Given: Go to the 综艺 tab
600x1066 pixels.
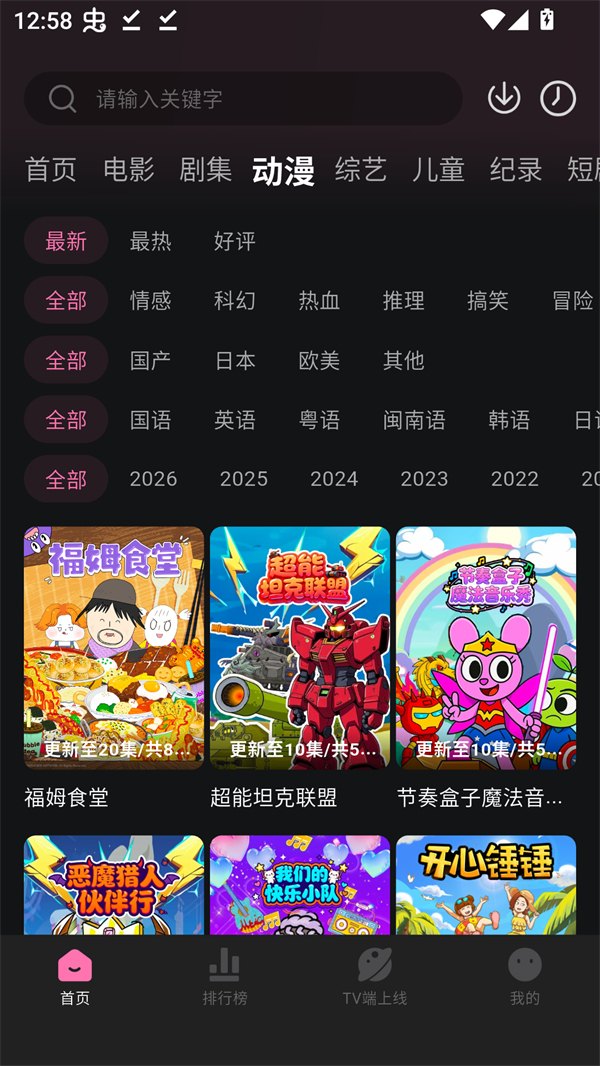Looking at the screenshot, I should pos(361,170).
